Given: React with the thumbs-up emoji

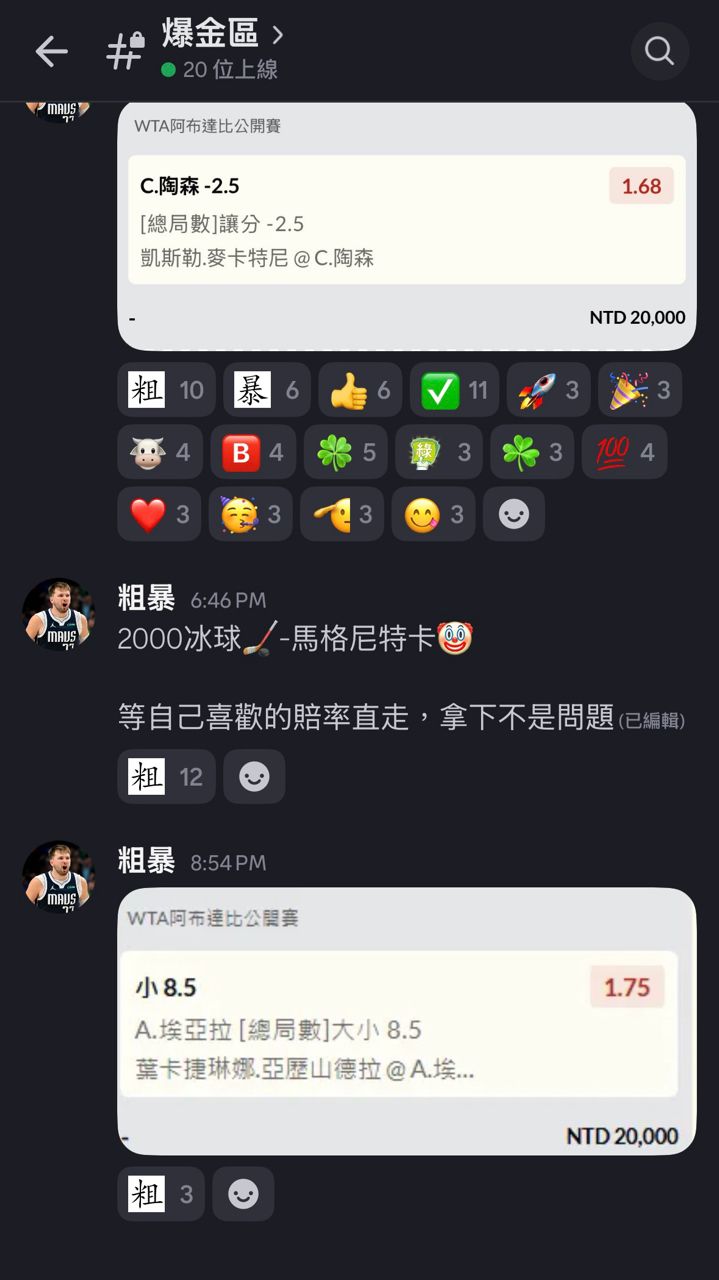Looking at the screenshot, I should (360, 390).
